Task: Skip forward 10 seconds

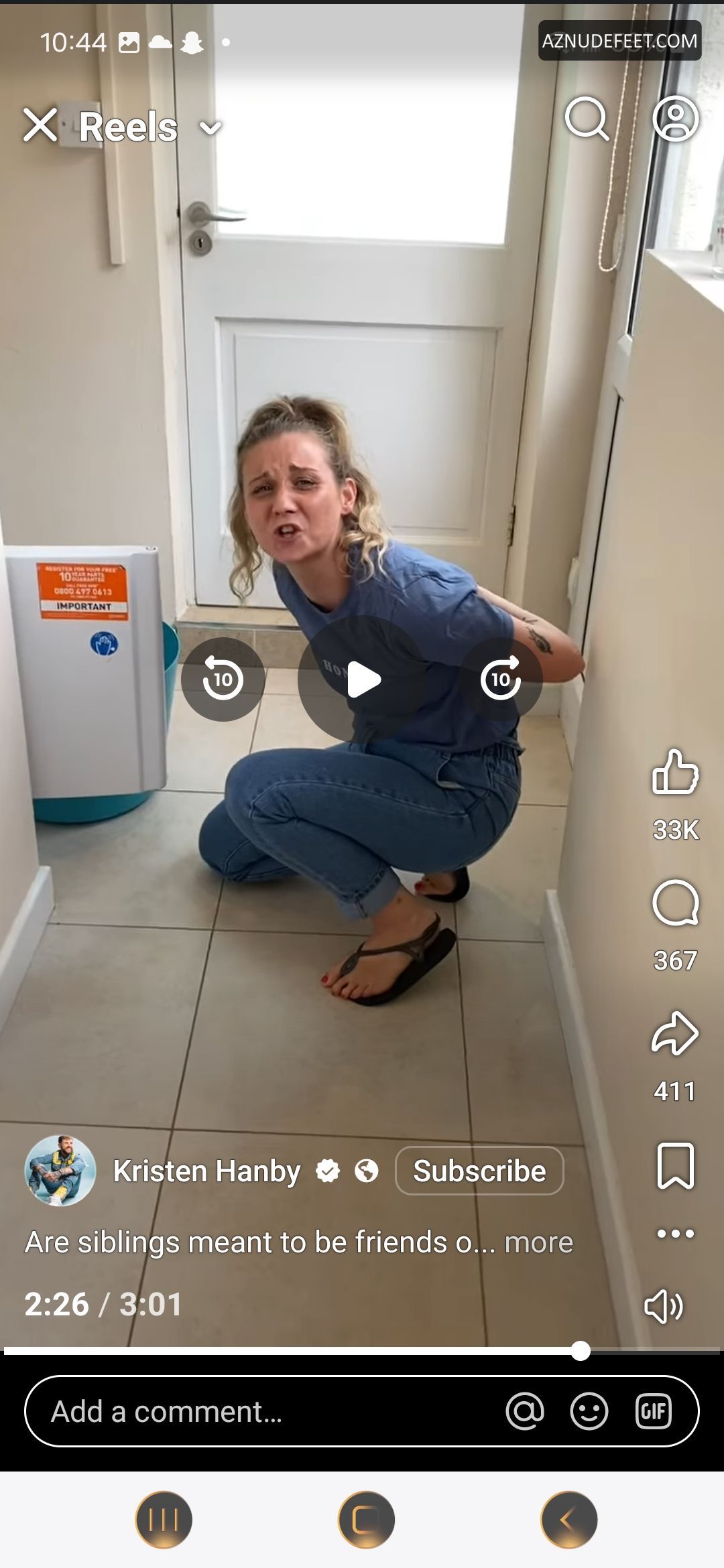Action: click(x=501, y=679)
